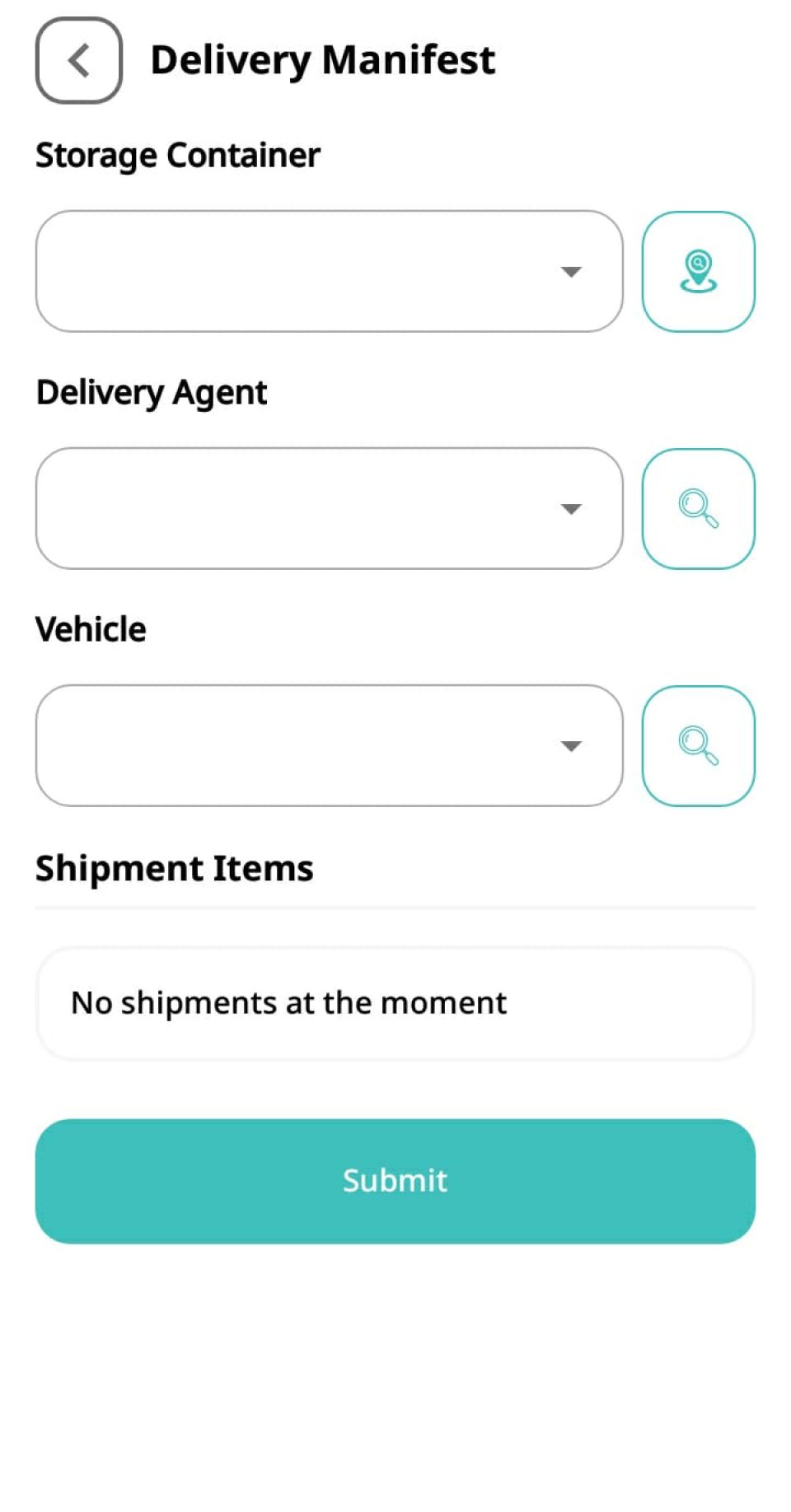Screen dimensions: 791x1512
Task: Go back from Delivery Manifest
Action: coord(79,60)
